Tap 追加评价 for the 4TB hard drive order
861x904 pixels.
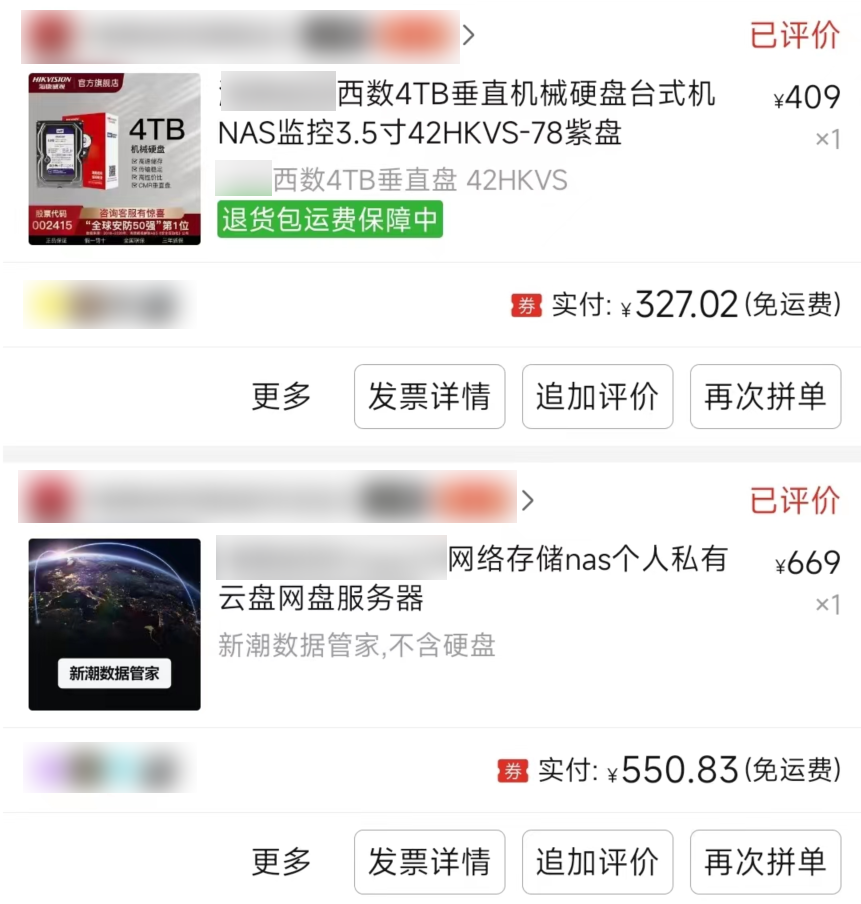point(597,397)
